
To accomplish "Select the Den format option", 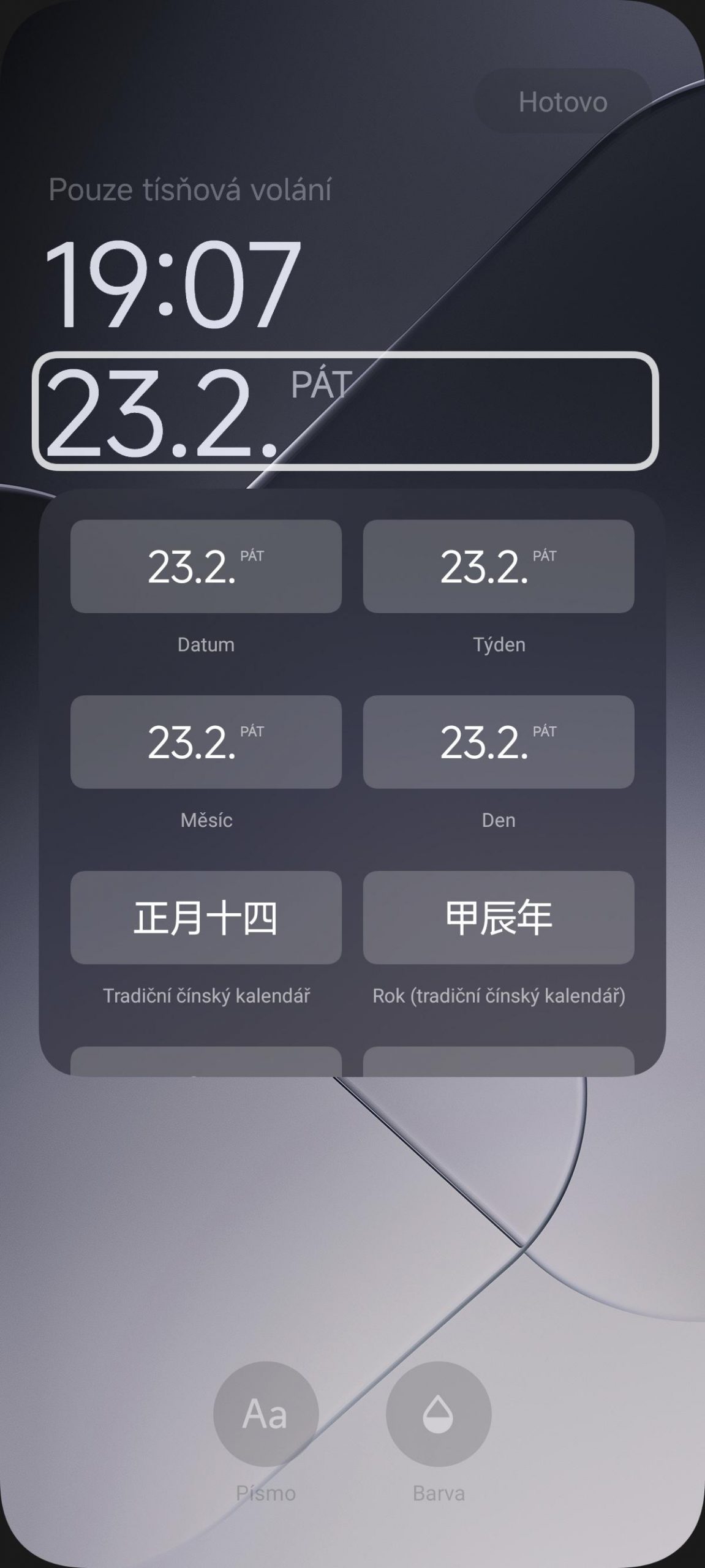I will pos(499,742).
